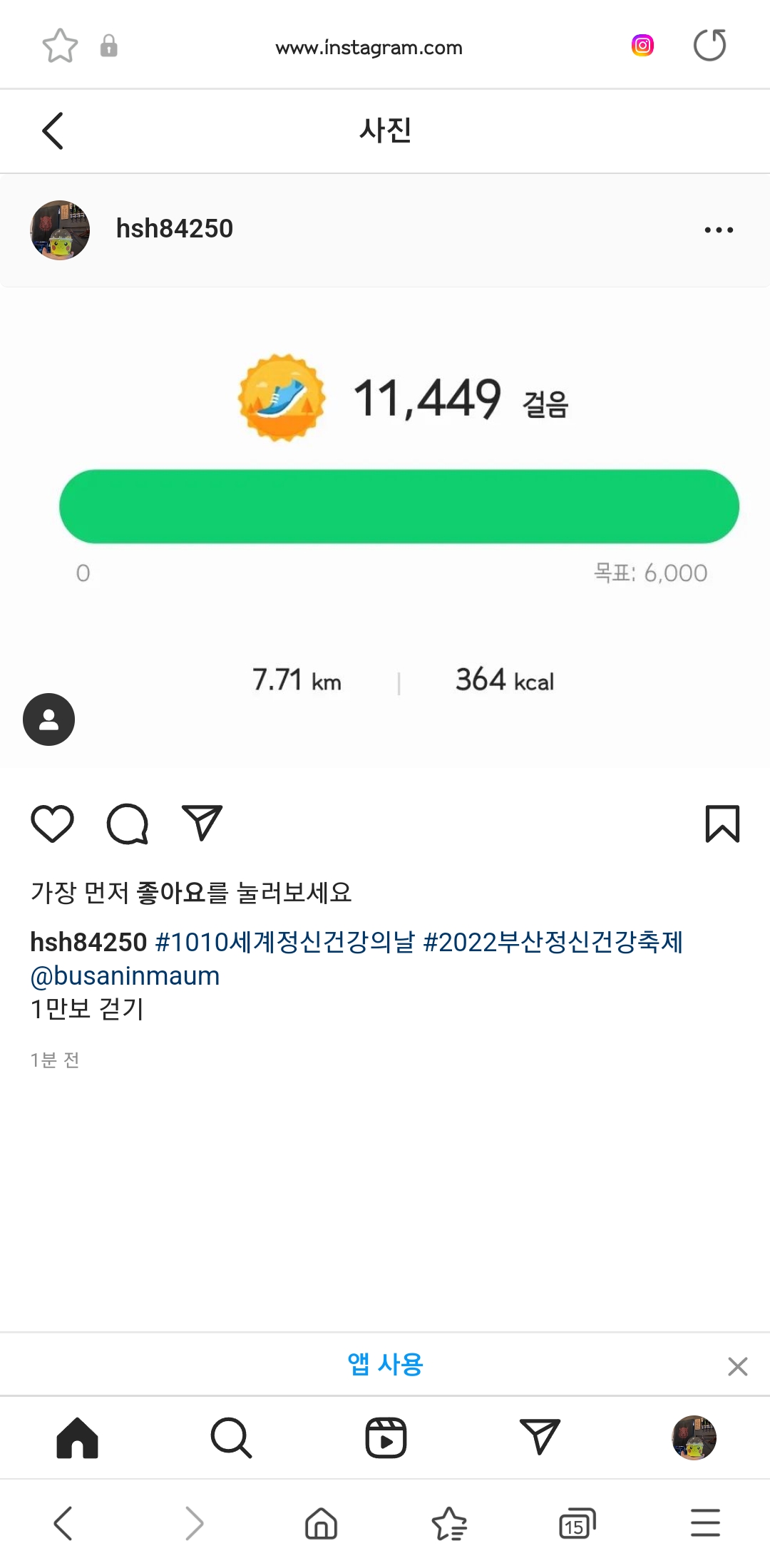Open hsh84250's profile from post header
Image resolution: width=770 pixels, height=1568 pixels.
[x=174, y=229]
